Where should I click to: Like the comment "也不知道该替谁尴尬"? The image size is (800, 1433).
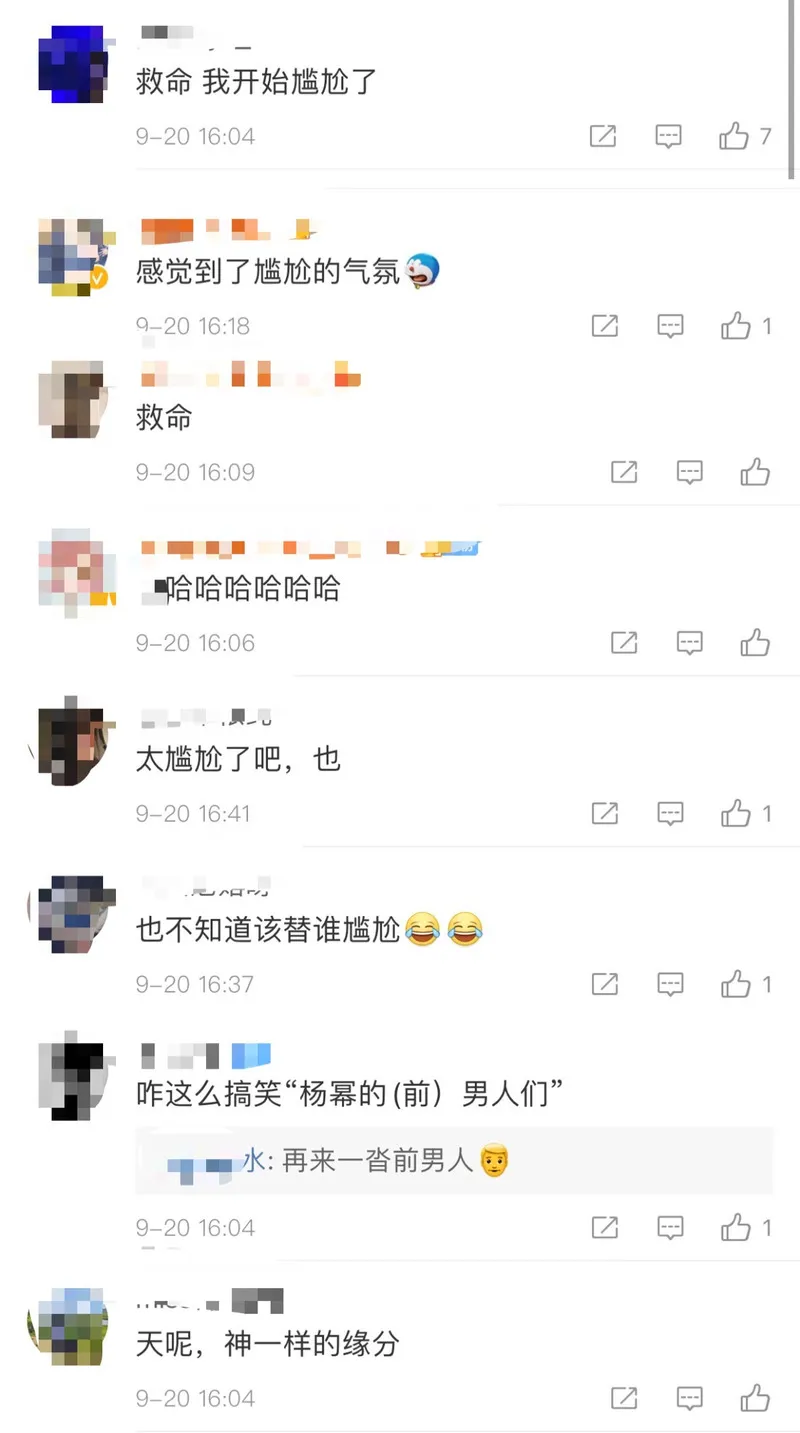pos(736,984)
